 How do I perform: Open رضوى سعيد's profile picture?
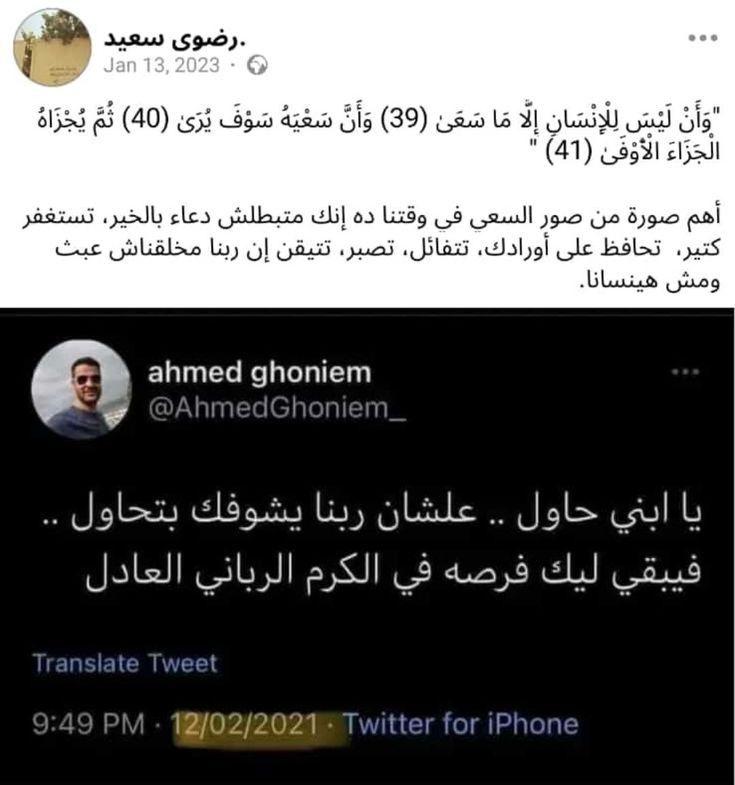(52, 47)
